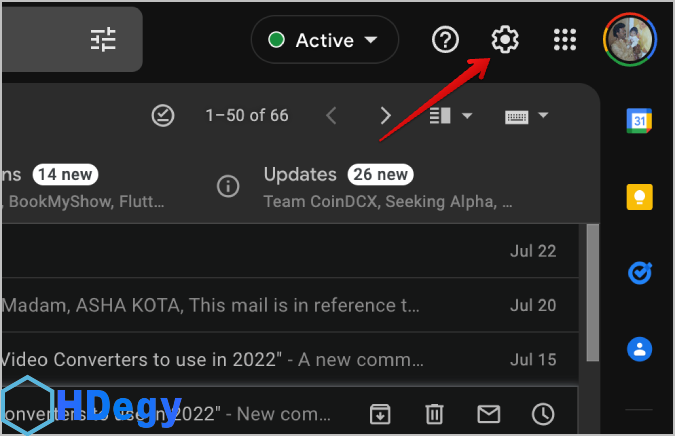Expand the Active status dropdown
This screenshot has height=436, width=675.
tap(324, 40)
